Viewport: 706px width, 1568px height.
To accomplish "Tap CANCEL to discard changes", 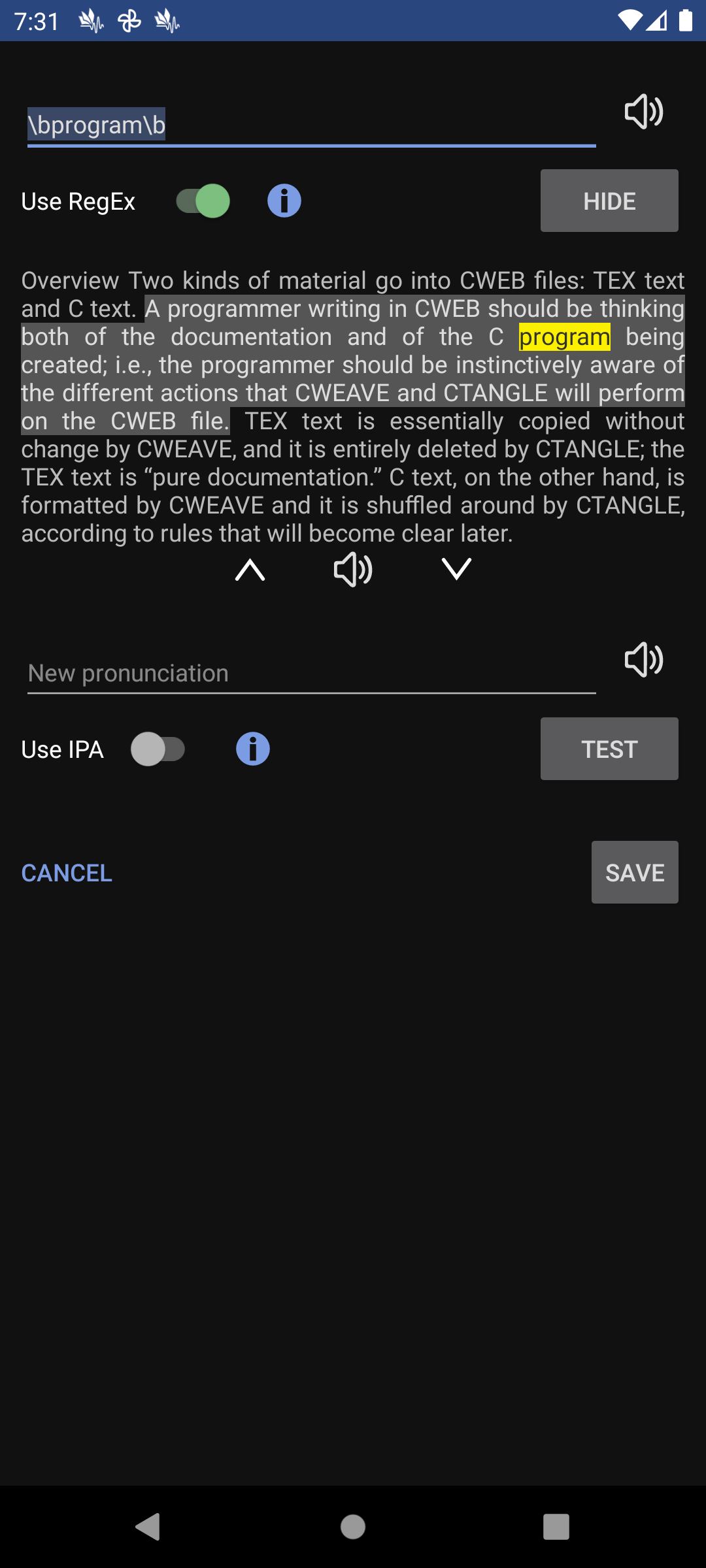I will [x=67, y=873].
